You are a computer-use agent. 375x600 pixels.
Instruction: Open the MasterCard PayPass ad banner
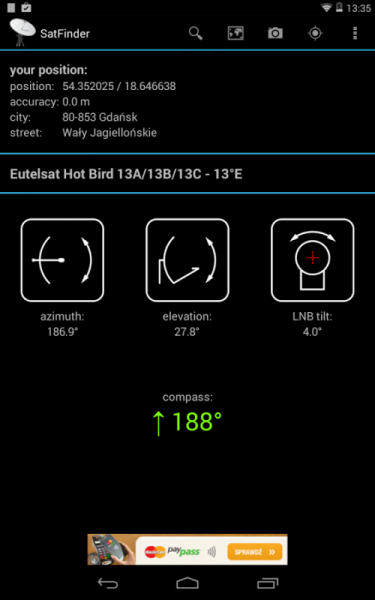pos(188,549)
